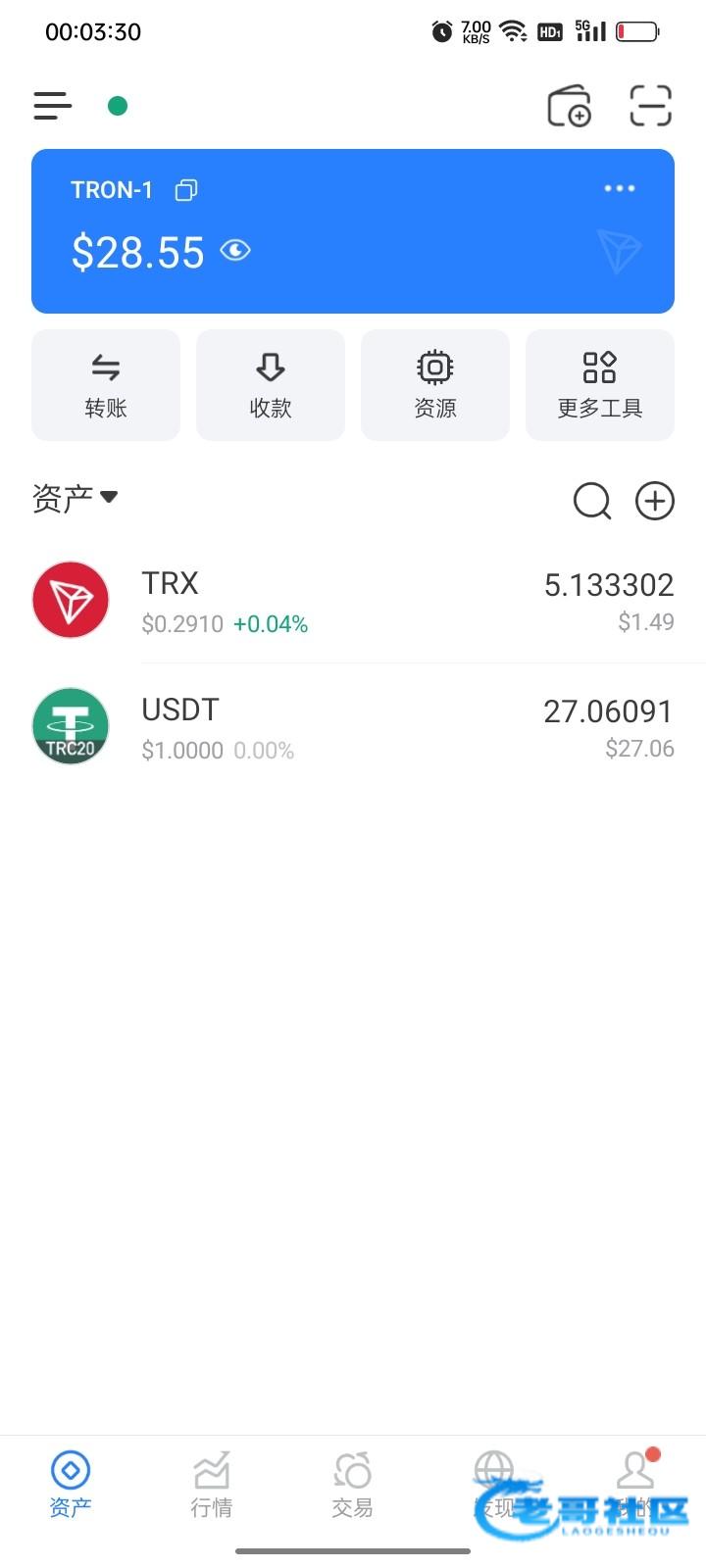The image size is (706, 1568).
Task: Open the side drawer menu
Action: click(53, 106)
